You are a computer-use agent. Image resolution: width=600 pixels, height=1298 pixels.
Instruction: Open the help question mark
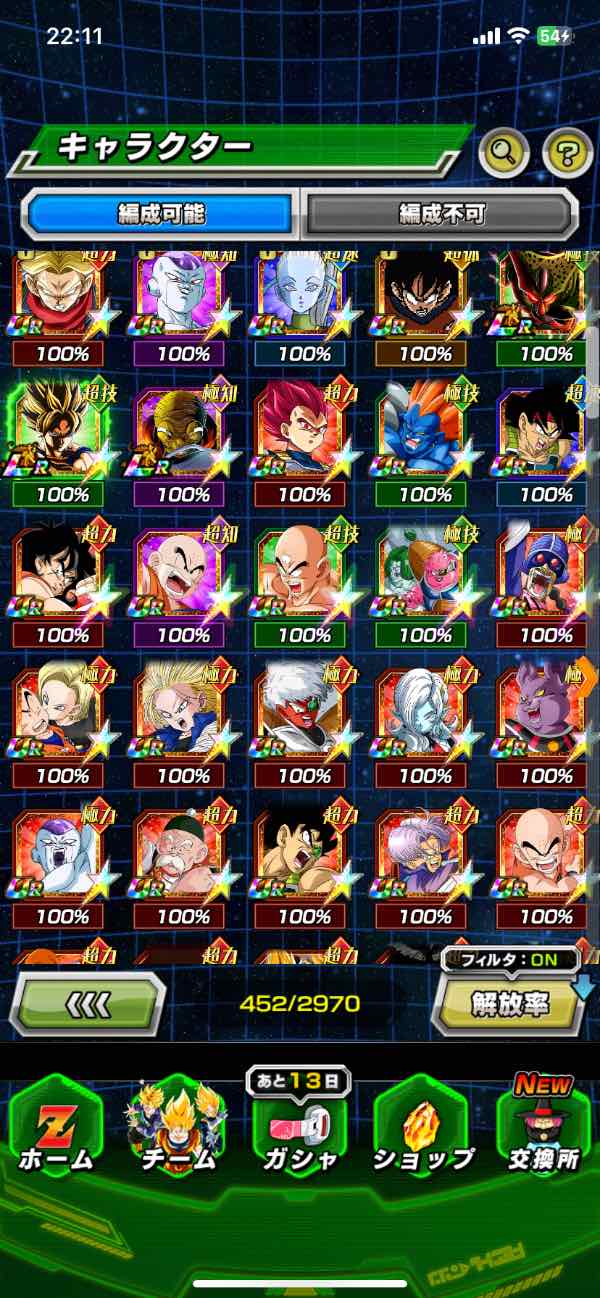[x=567, y=152]
